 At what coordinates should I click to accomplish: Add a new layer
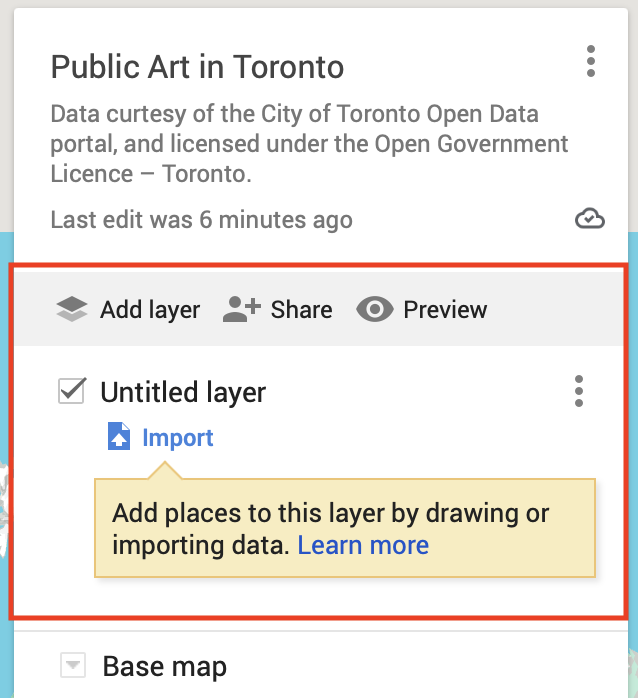click(127, 310)
